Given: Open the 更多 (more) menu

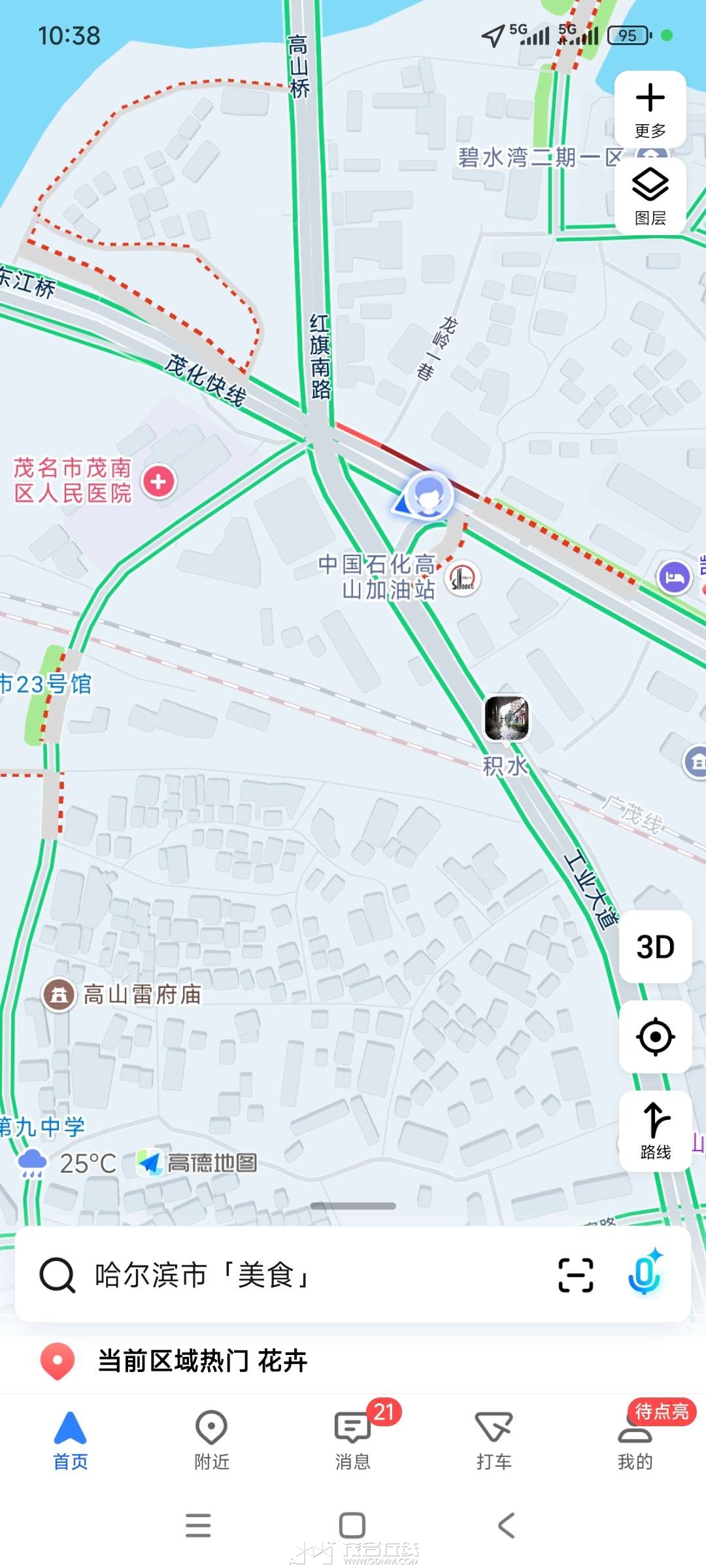Looking at the screenshot, I should point(650,110).
